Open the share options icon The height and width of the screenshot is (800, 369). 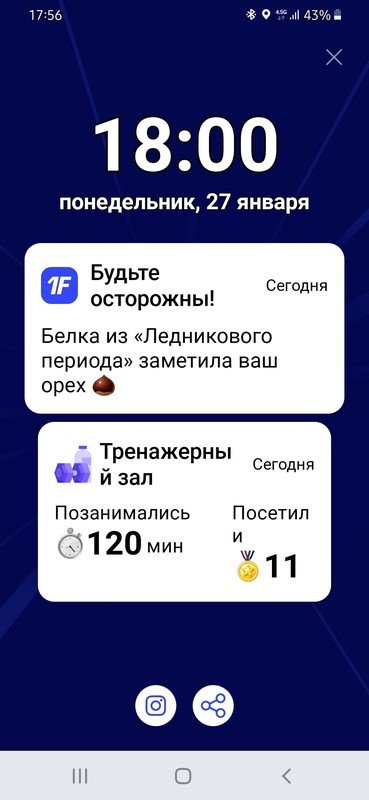tap(213, 706)
